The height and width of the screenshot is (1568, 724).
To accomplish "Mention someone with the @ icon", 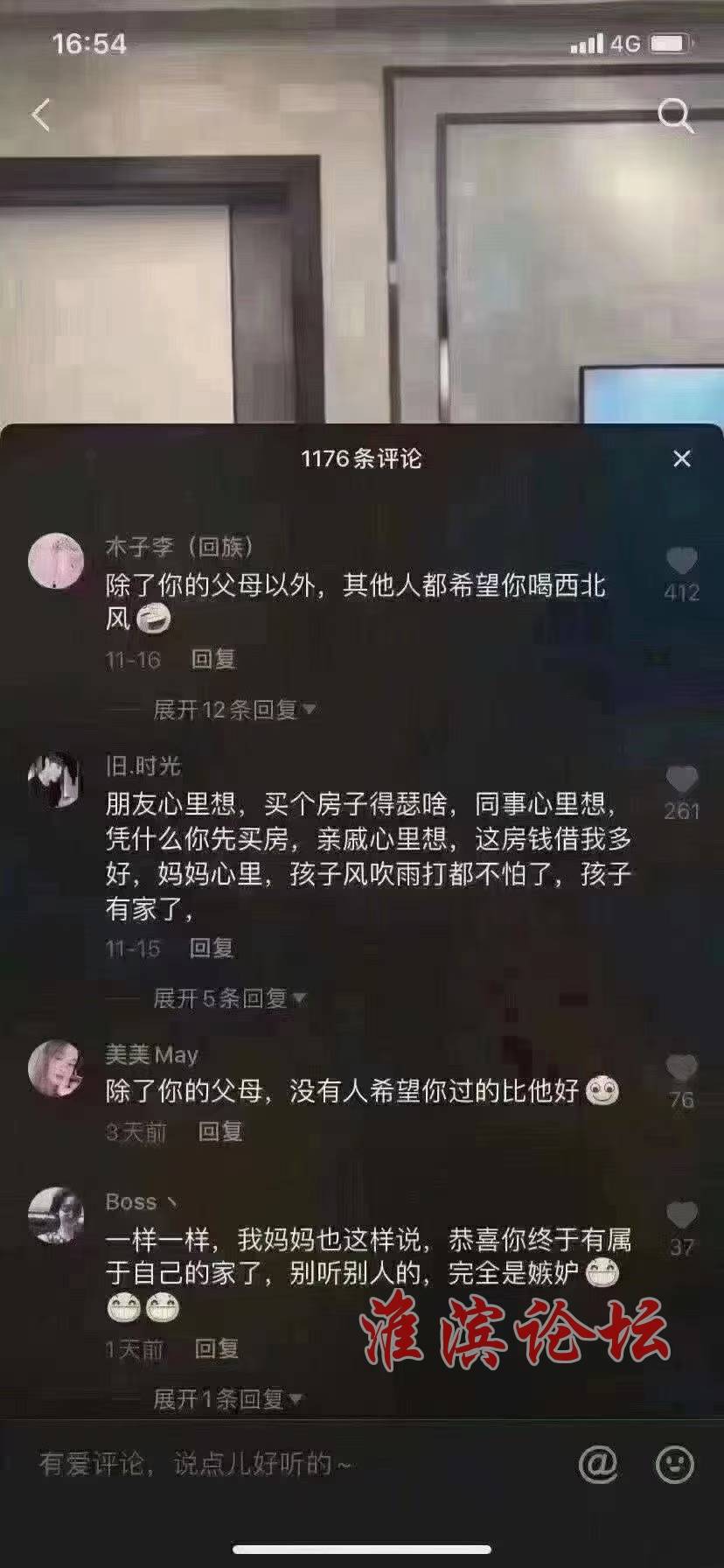I will [598, 1464].
